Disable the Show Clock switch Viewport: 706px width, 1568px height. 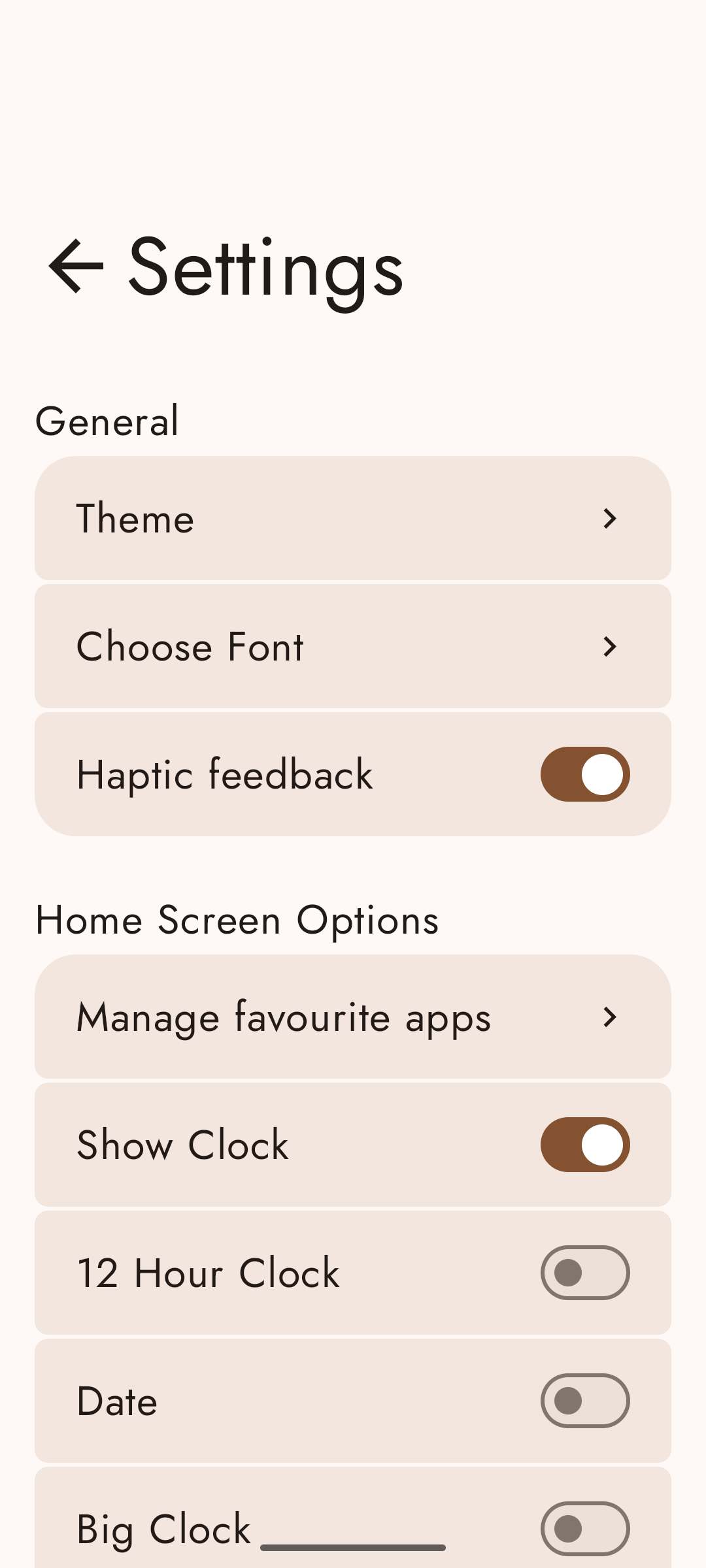pyautogui.click(x=584, y=1145)
